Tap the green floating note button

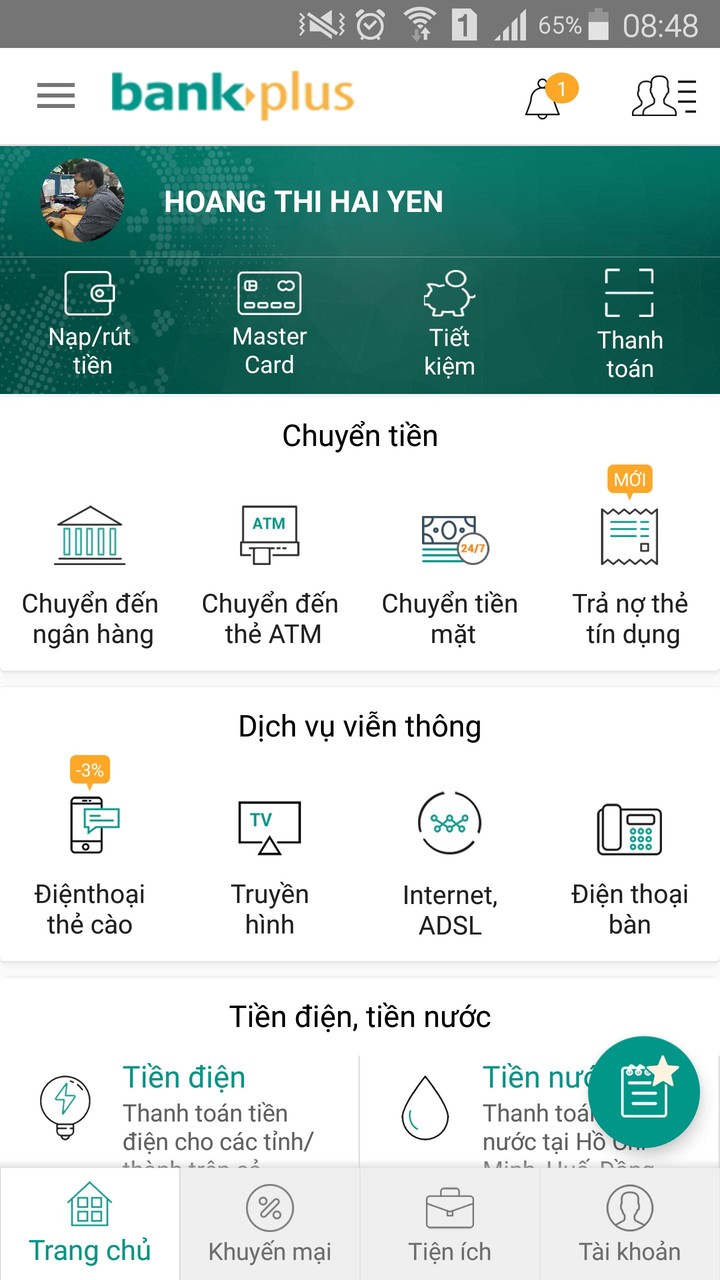click(x=645, y=1093)
